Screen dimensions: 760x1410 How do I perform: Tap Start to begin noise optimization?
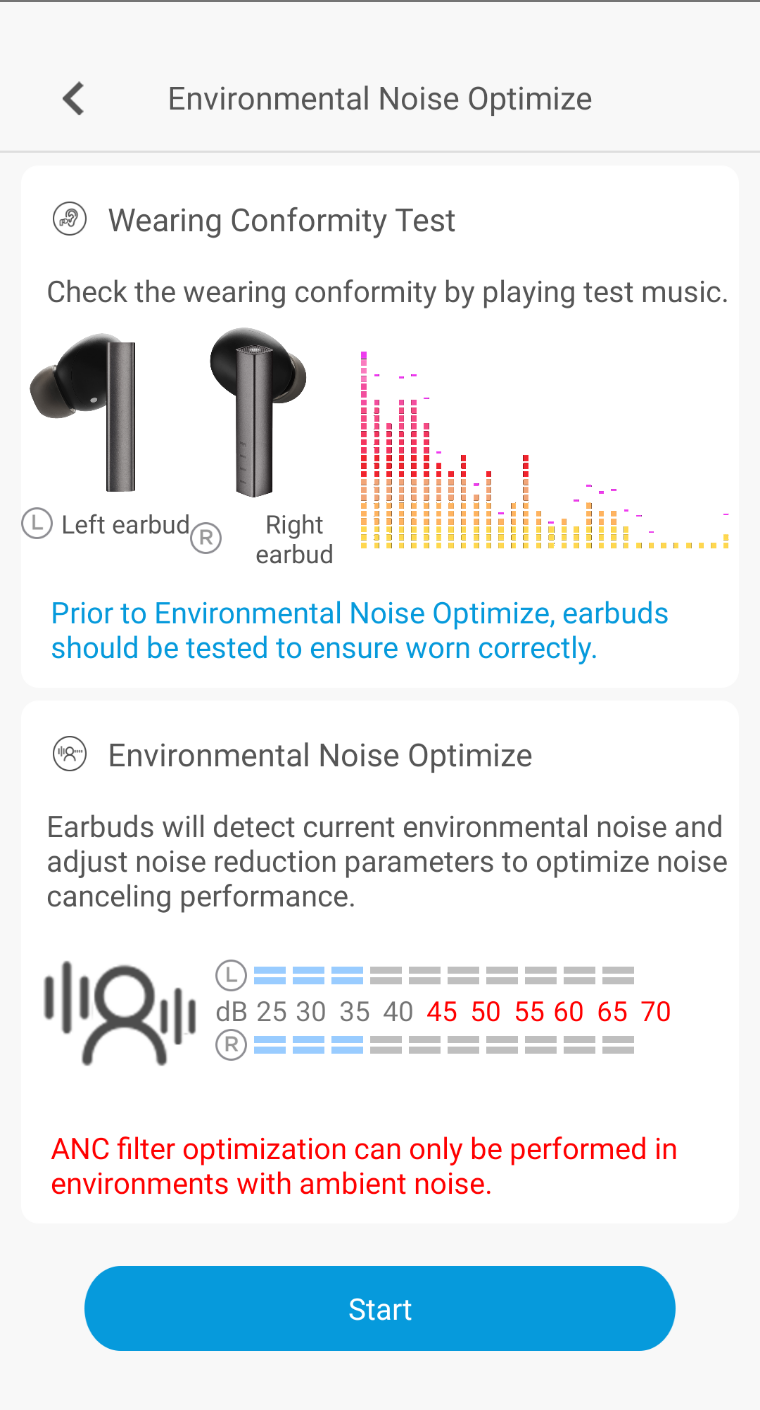(380, 1309)
